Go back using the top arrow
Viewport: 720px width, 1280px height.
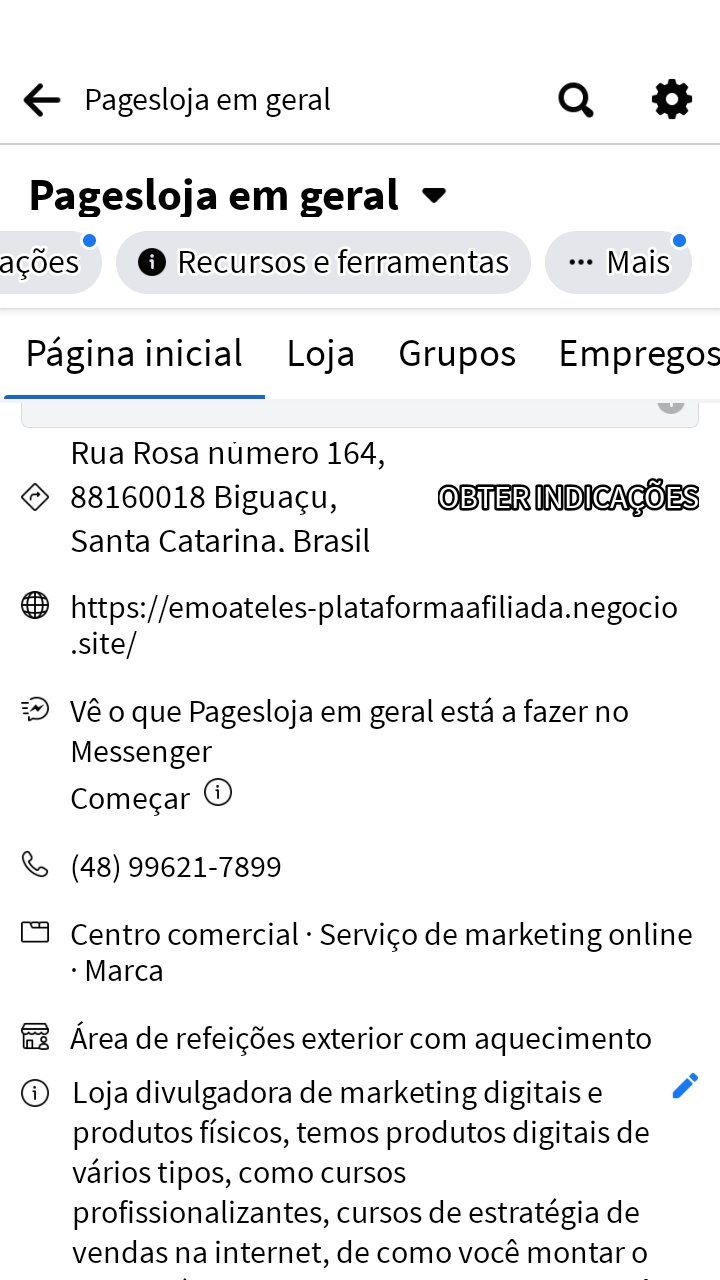(41, 100)
